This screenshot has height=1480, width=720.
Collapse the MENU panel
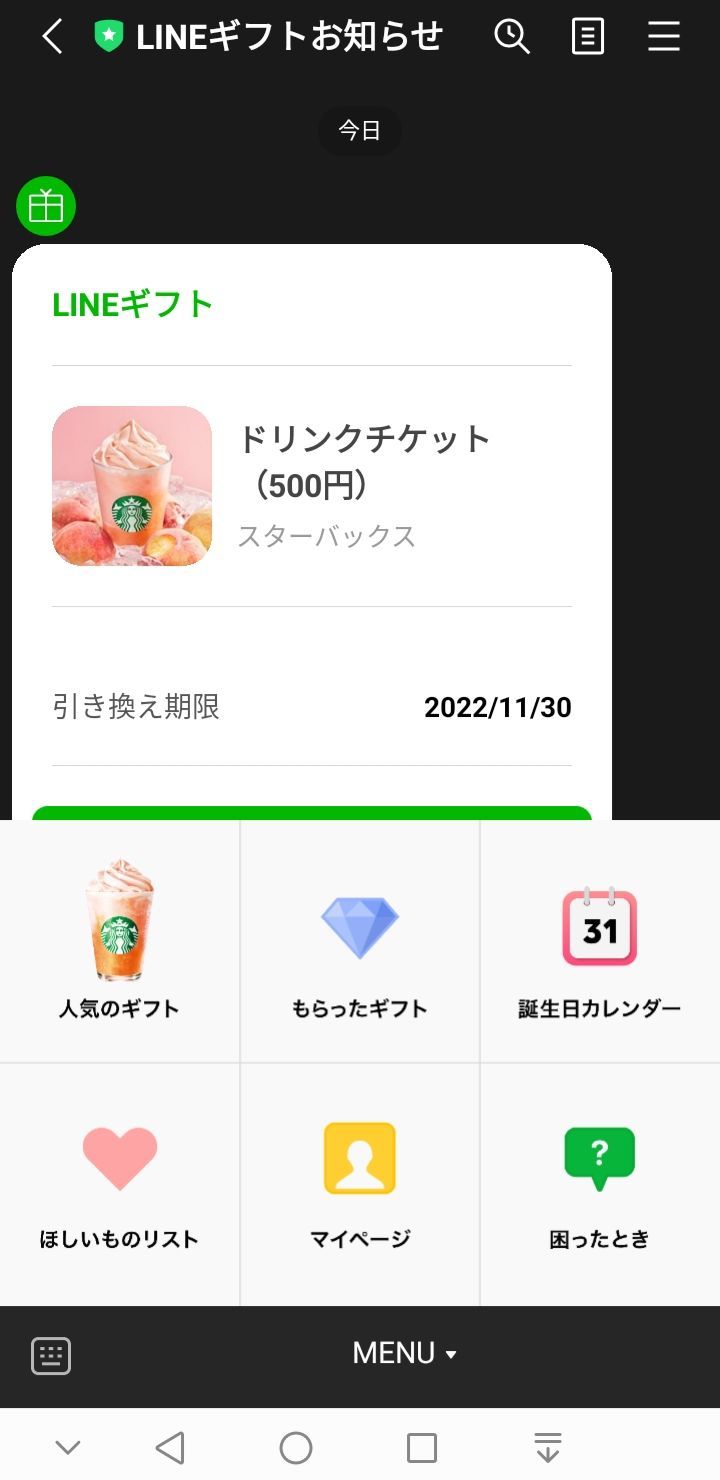[x=405, y=1354]
